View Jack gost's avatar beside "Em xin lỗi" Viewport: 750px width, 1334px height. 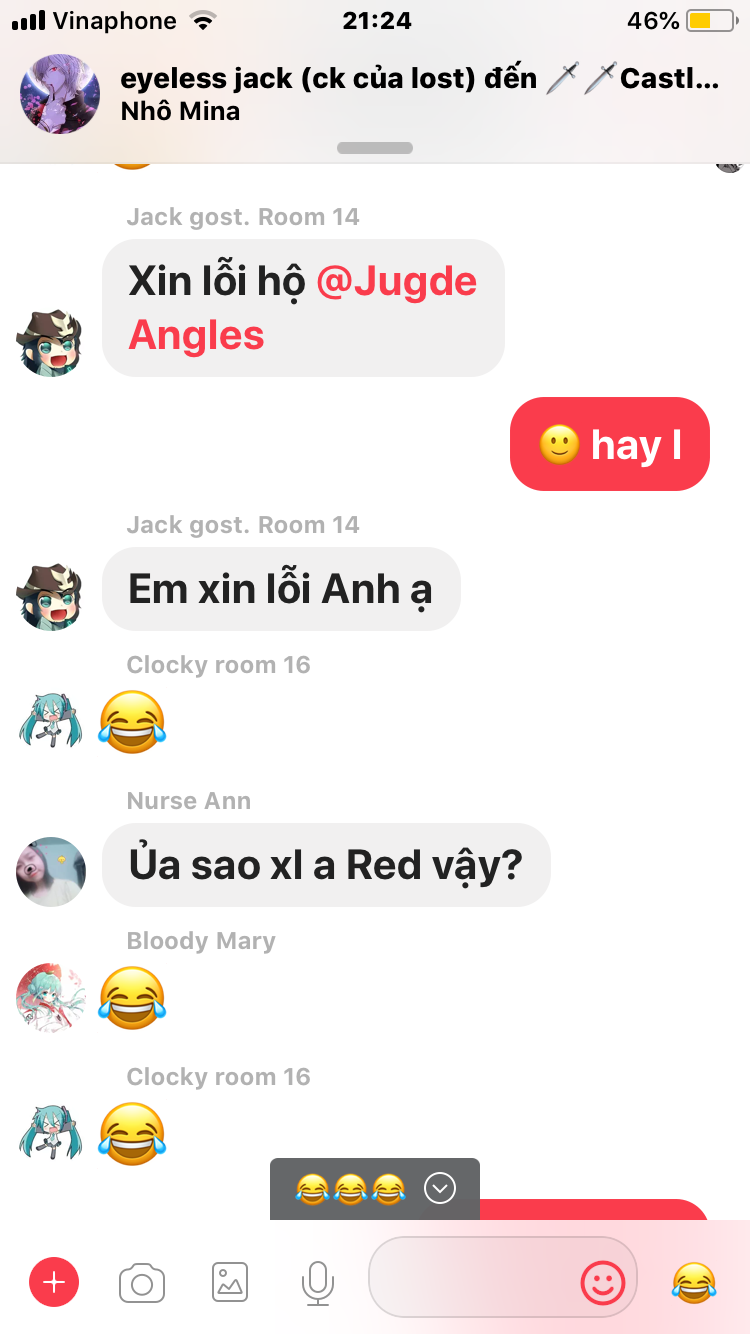pyautogui.click(x=48, y=596)
